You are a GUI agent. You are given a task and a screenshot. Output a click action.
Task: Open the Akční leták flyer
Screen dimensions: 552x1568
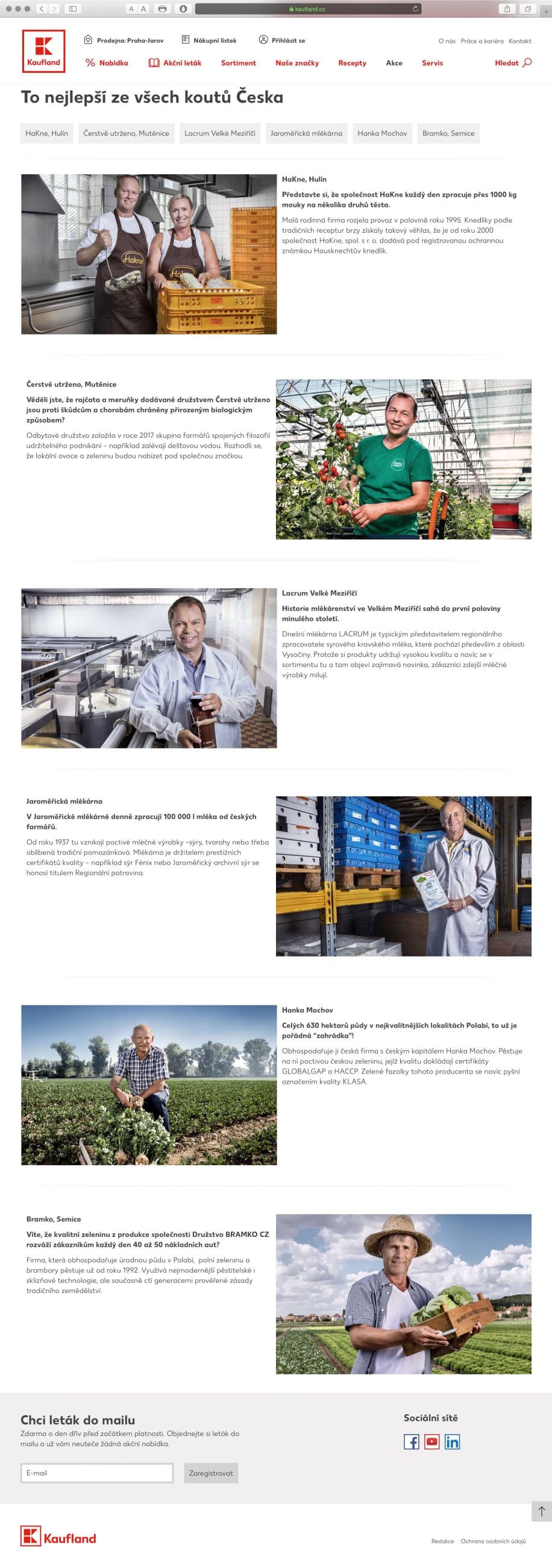tap(175, 63)
